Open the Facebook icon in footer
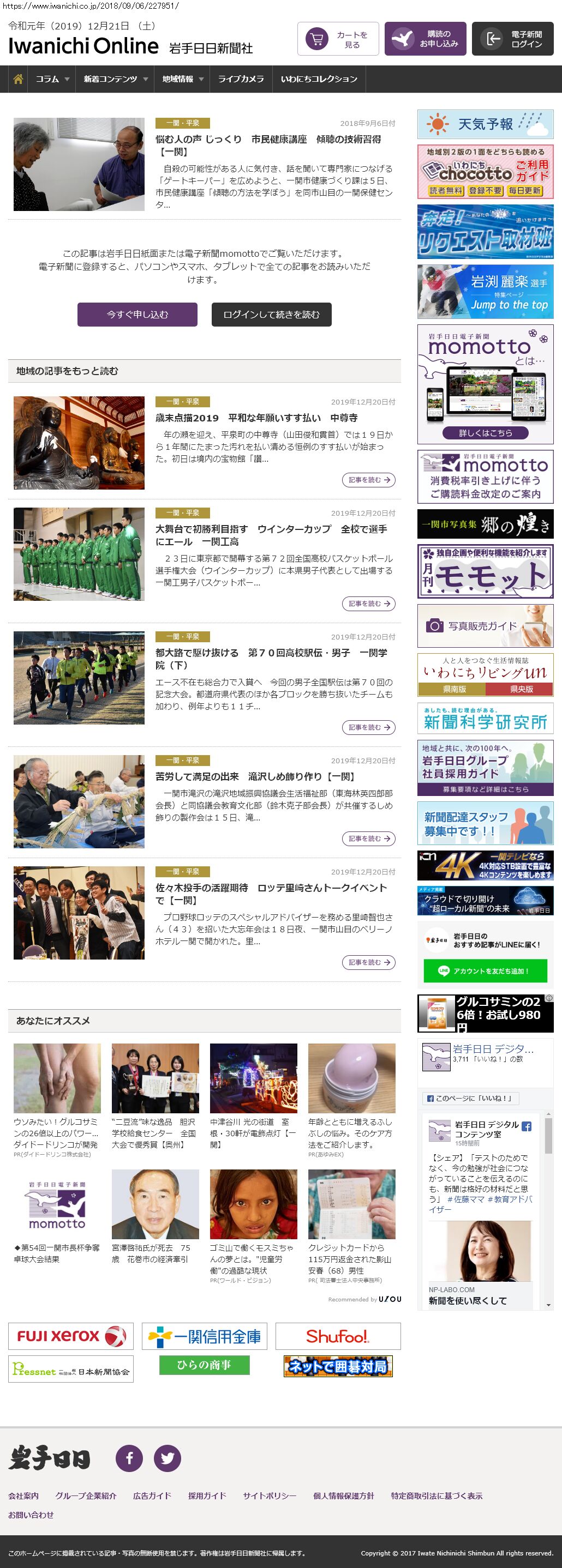The image size is (562, 1568). (x=129, y=1458)
